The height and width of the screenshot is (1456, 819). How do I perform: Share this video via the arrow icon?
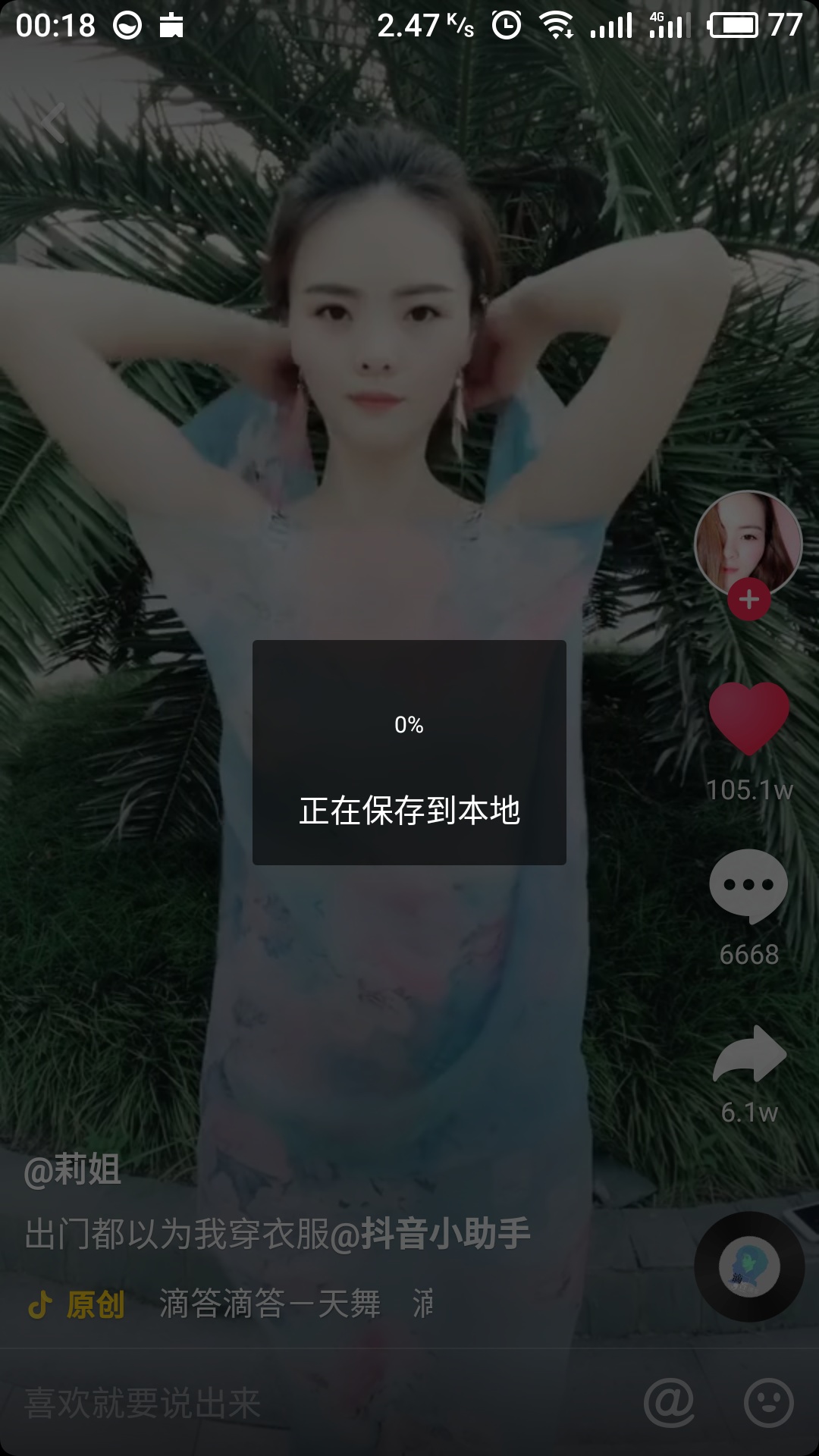tap(749, 1053)
